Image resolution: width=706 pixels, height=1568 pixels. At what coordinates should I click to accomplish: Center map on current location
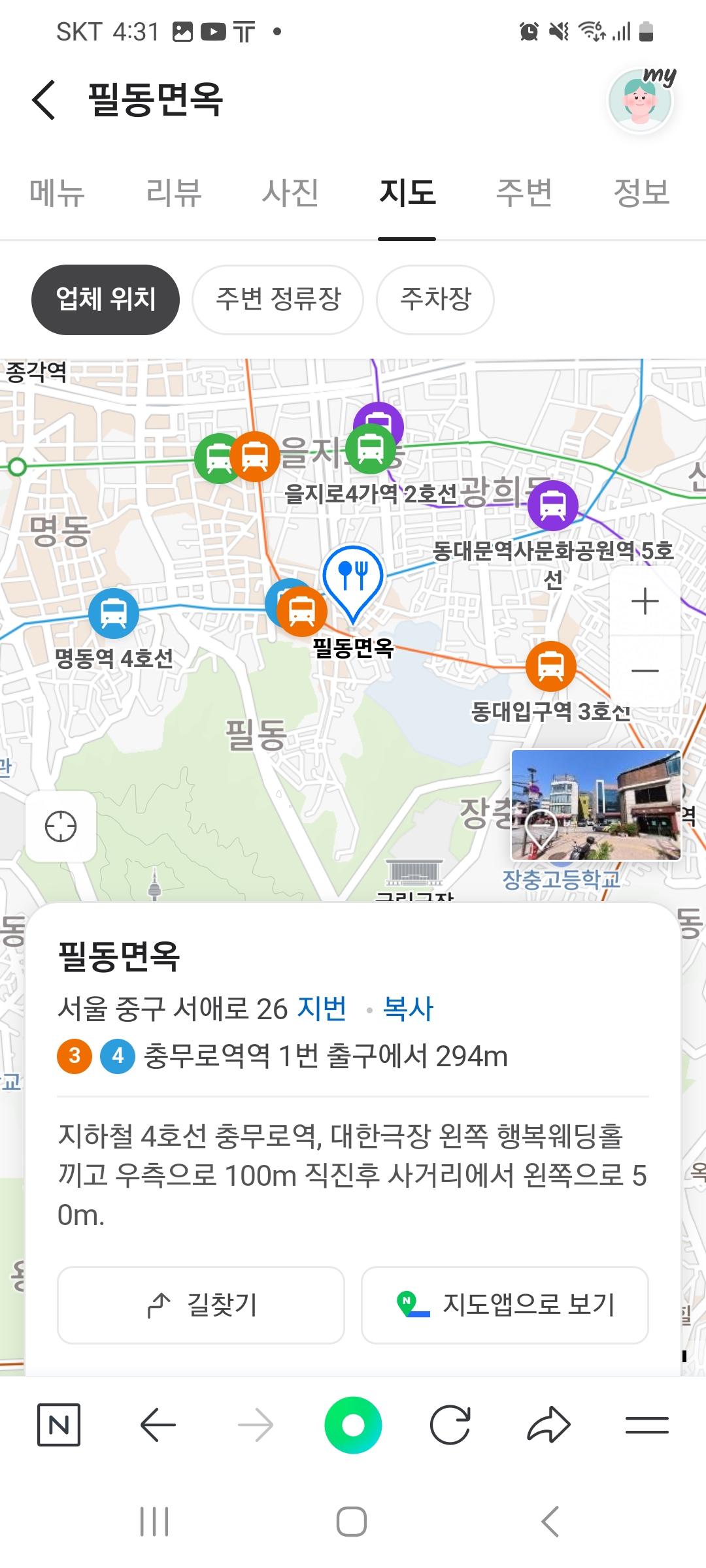[x=61, y=826]
